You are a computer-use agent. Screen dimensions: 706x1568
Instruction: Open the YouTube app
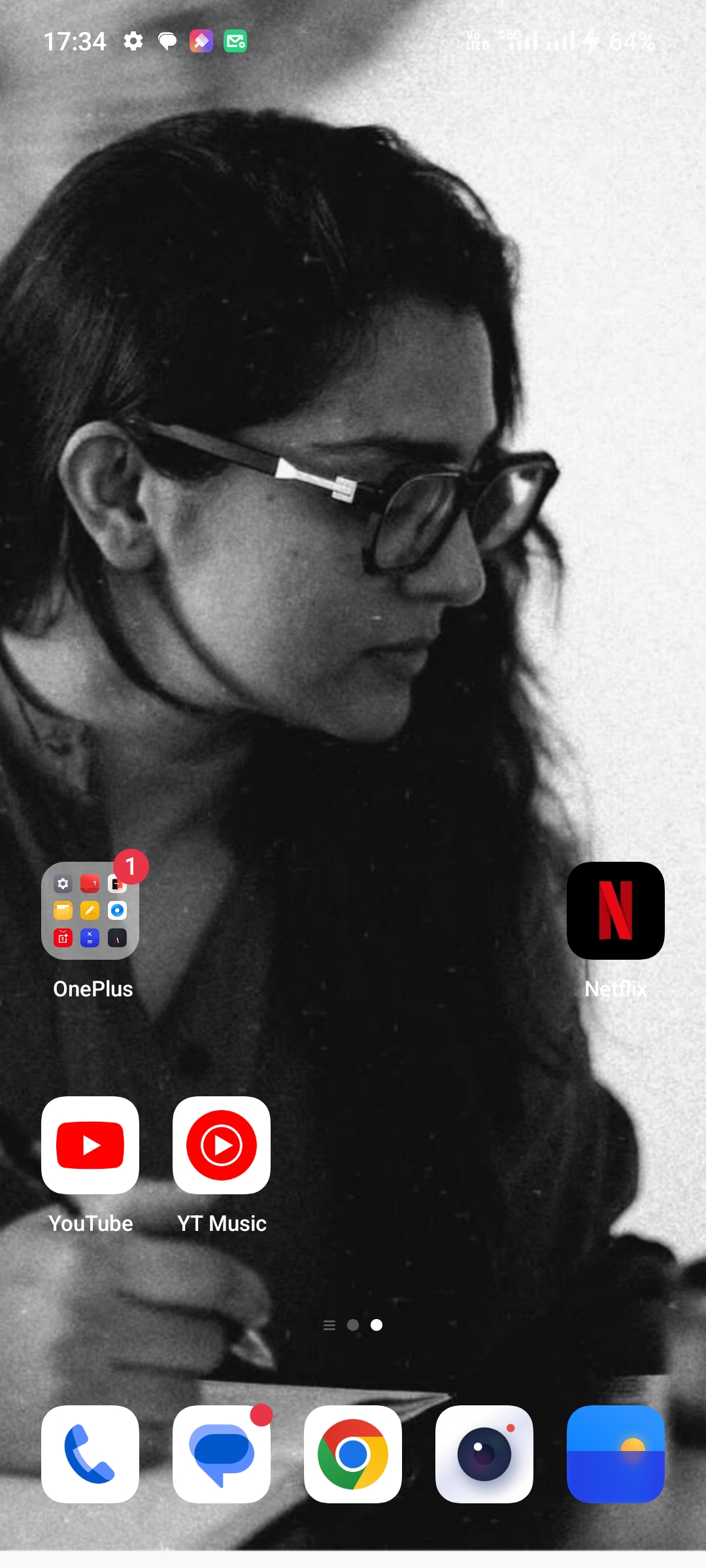90,1145
